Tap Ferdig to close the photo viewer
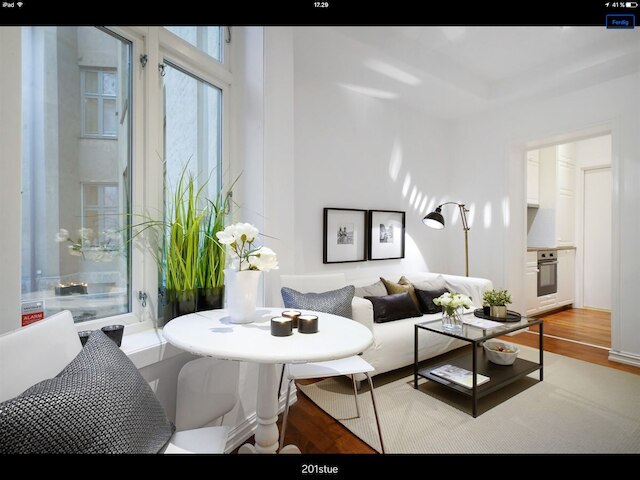Image resolution: width=640 pixels, height=480 pixels. [x=619, y=21]
